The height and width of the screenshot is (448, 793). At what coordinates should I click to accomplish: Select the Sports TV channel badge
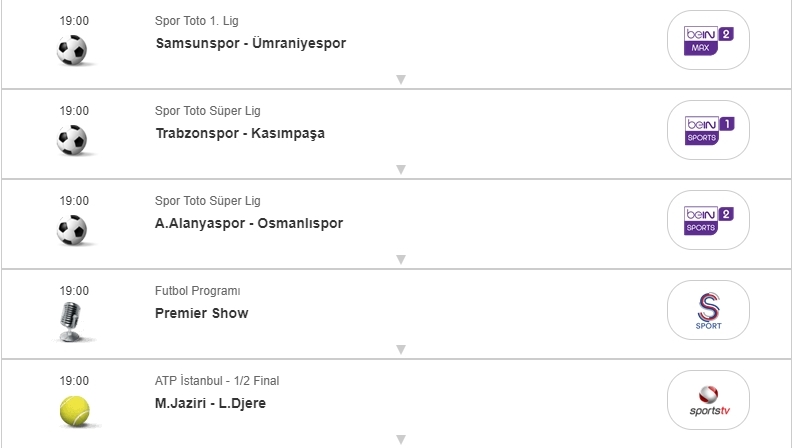point(708,400)
